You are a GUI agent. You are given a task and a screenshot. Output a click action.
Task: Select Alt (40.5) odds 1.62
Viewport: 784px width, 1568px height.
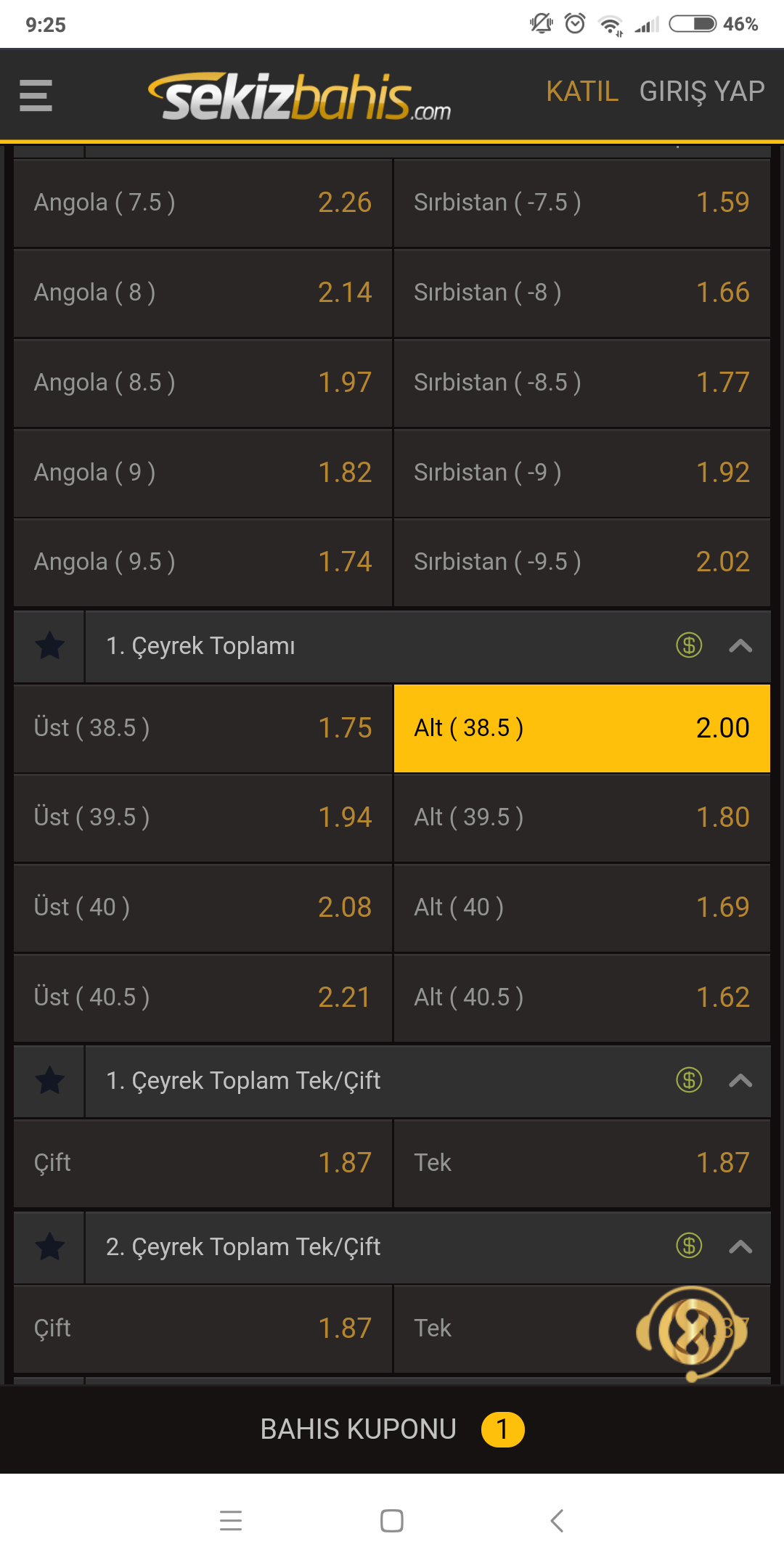(x=581, y=997)
